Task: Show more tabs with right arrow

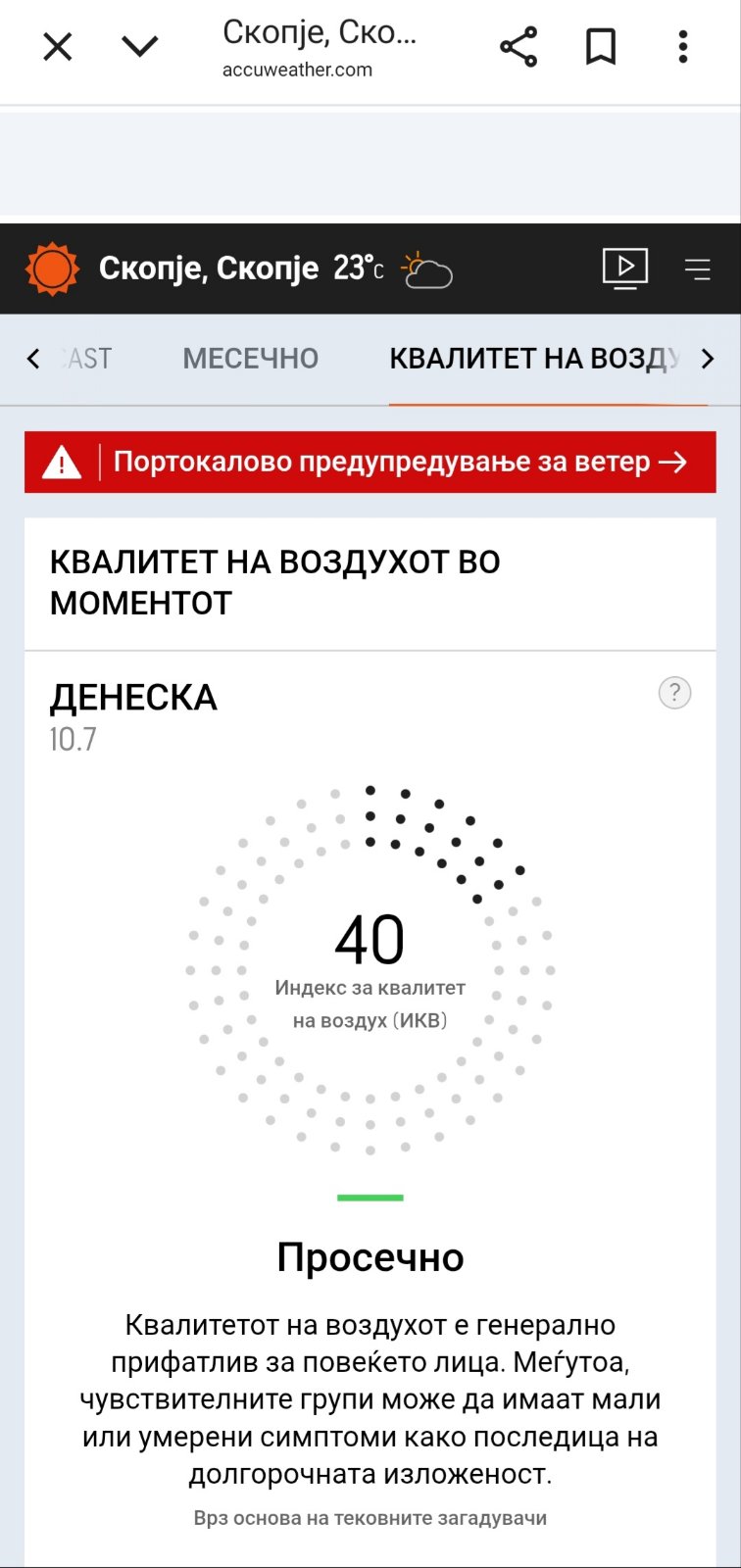Action: 708,359
